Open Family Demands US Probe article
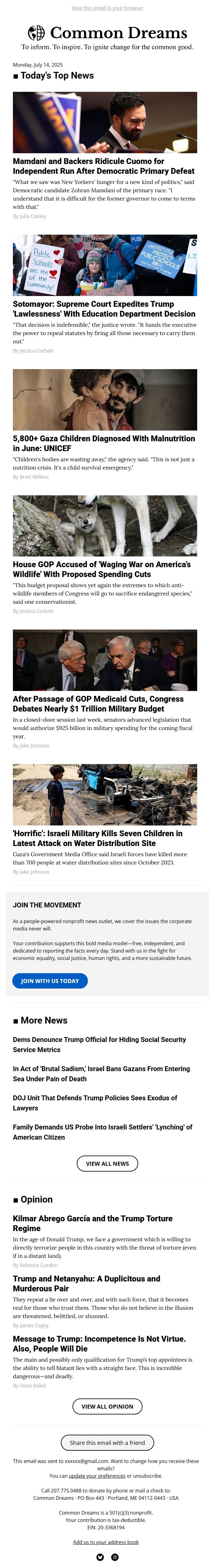This screenshot has width=215, height=1568. pos(102,1132)
